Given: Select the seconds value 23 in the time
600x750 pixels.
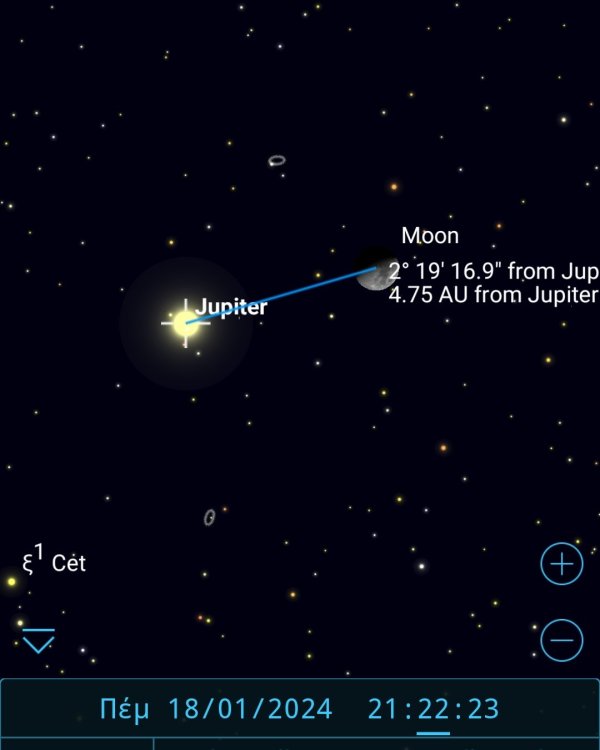Looking at the screenshot, I should point(482,709).
